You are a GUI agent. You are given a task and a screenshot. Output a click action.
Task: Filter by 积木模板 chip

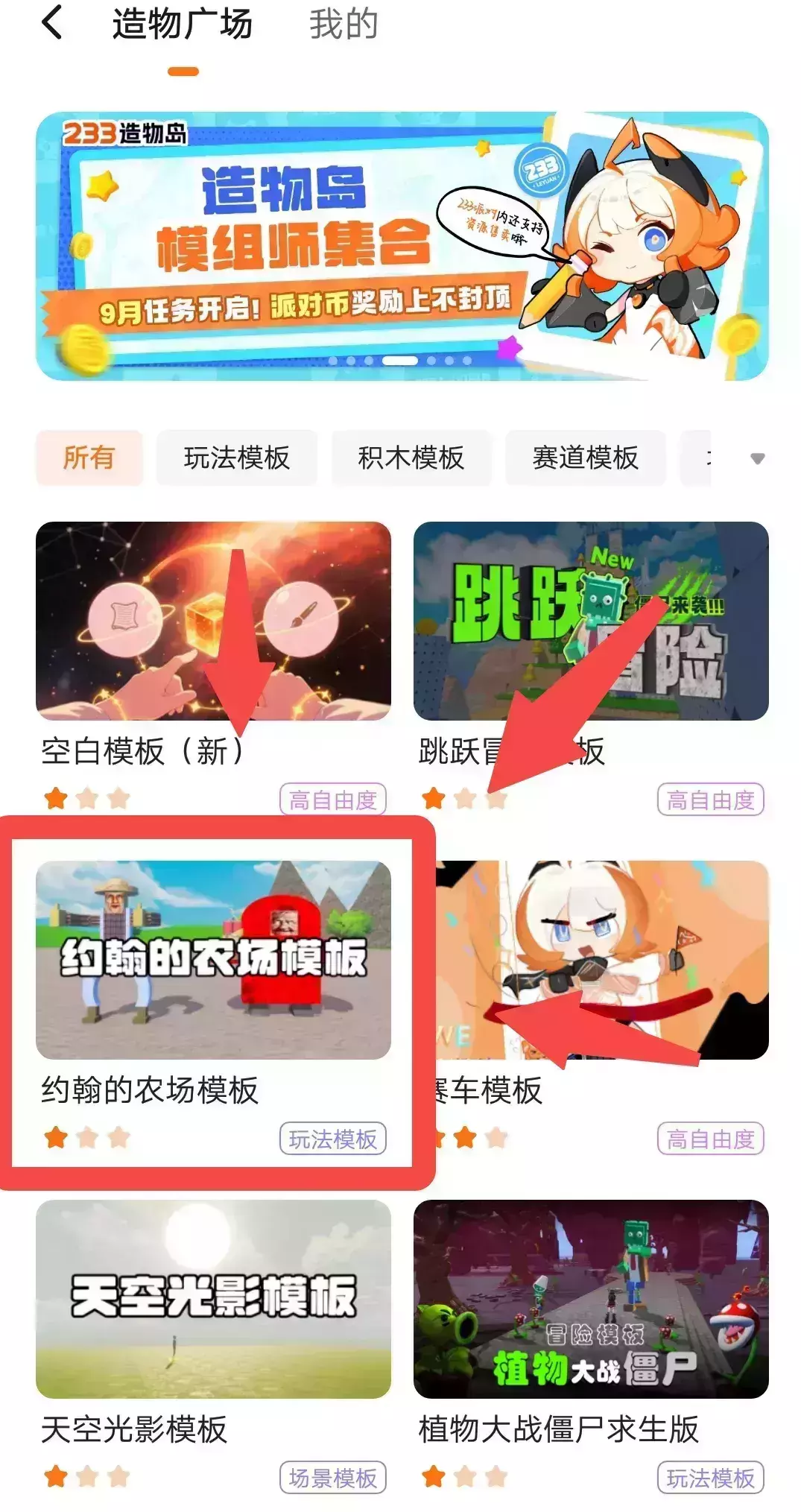(411, 458)
